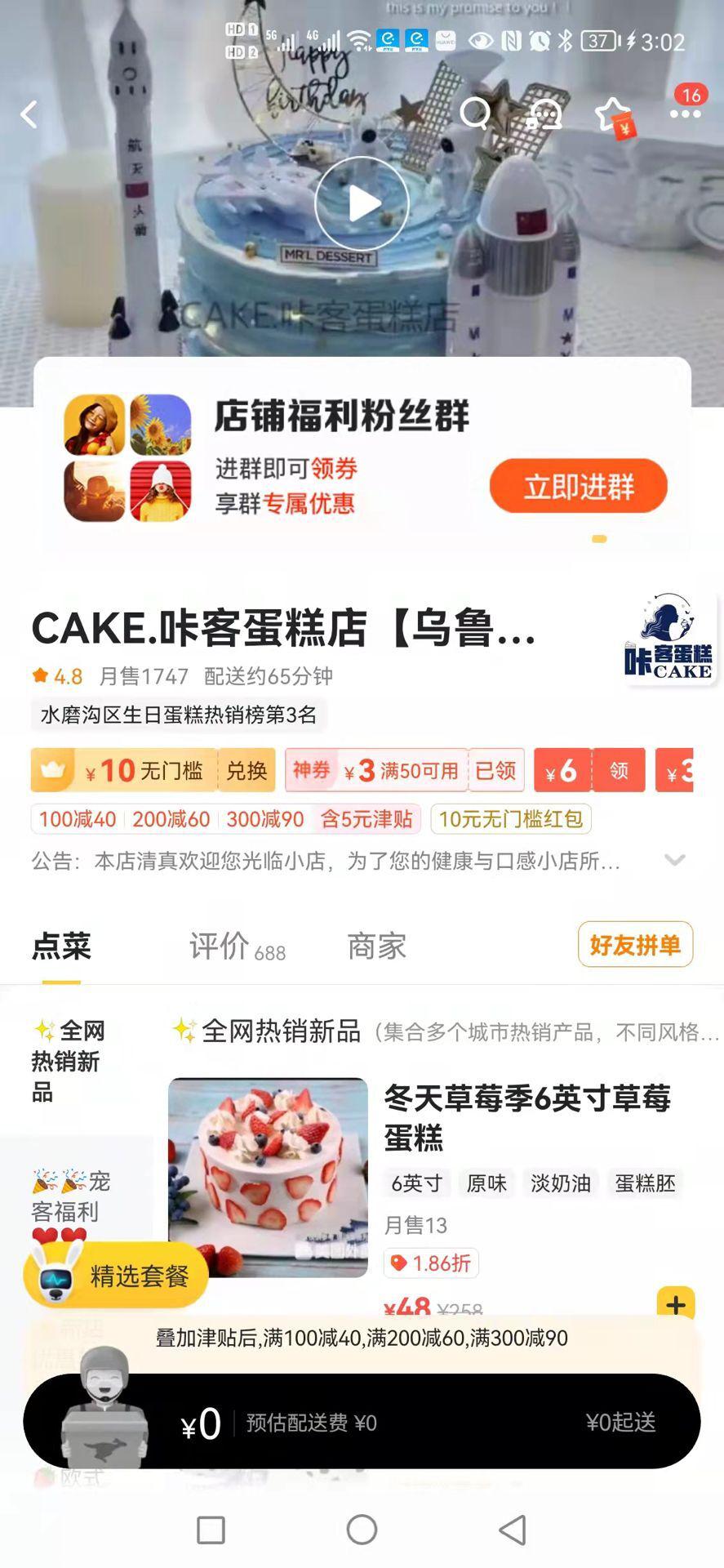Select the 宠客福利 category
724x1568 pixels.
point(72,1196)
